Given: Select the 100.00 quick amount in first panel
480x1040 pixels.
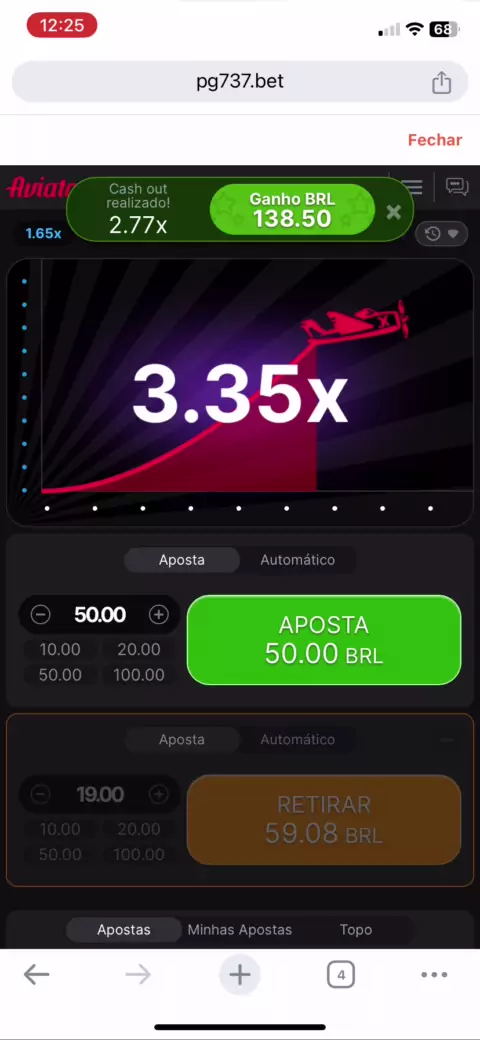Looking at the screenshot, I should (x=139, y=675).
